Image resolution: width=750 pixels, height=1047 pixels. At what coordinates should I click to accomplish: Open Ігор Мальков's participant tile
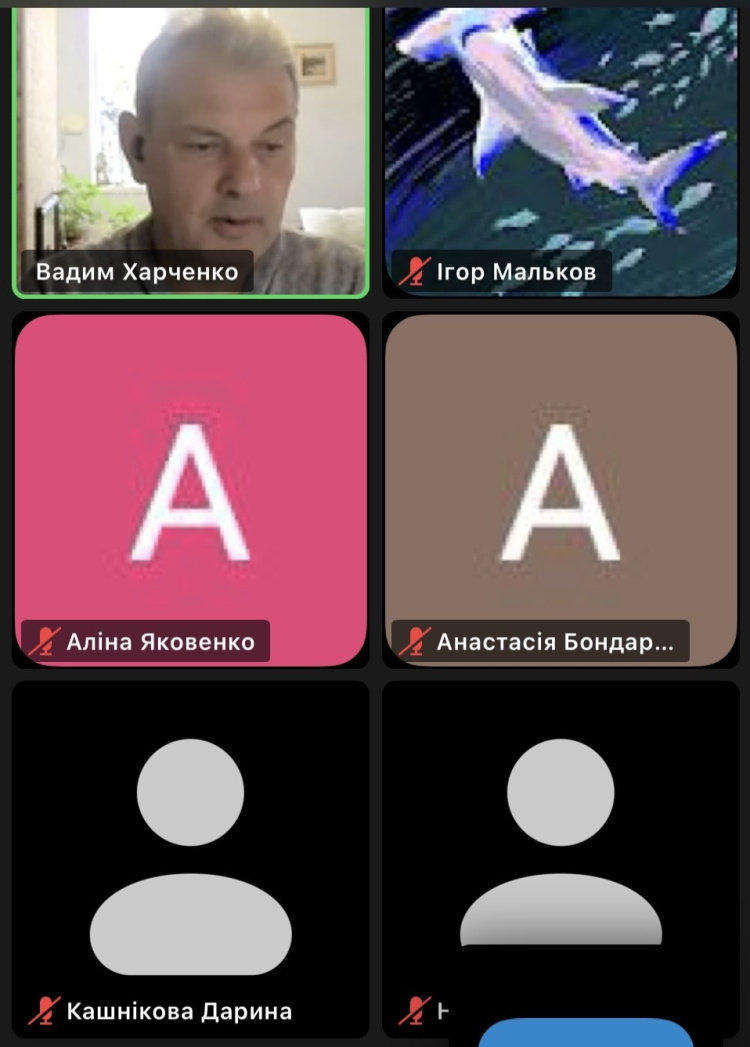pyautogui.click(x=561, y=150)
